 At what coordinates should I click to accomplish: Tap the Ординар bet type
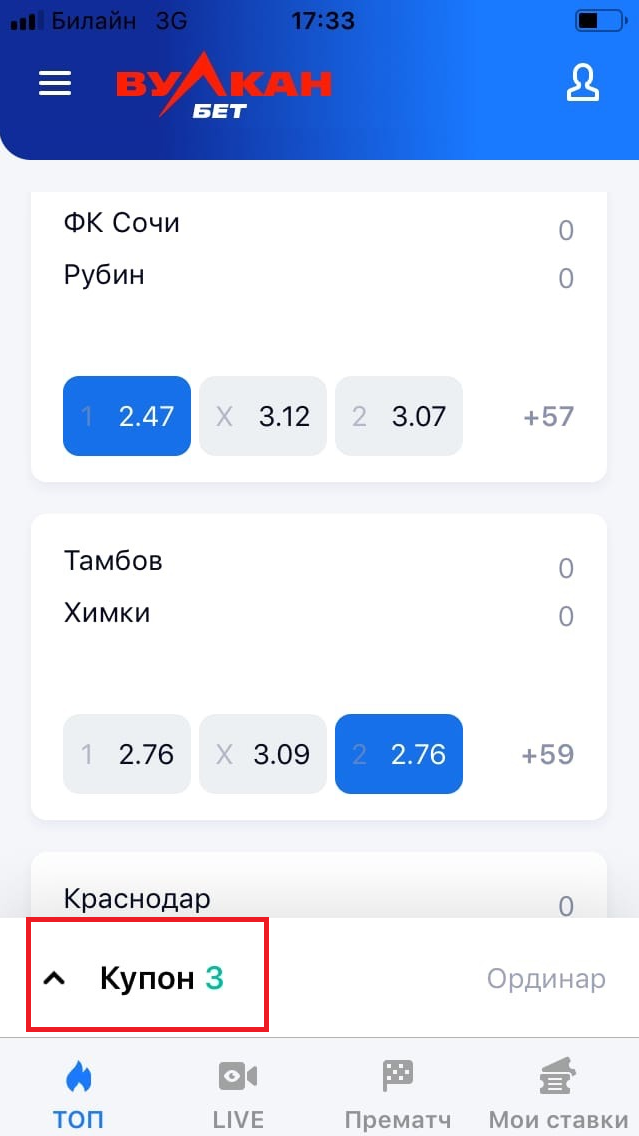546,978
